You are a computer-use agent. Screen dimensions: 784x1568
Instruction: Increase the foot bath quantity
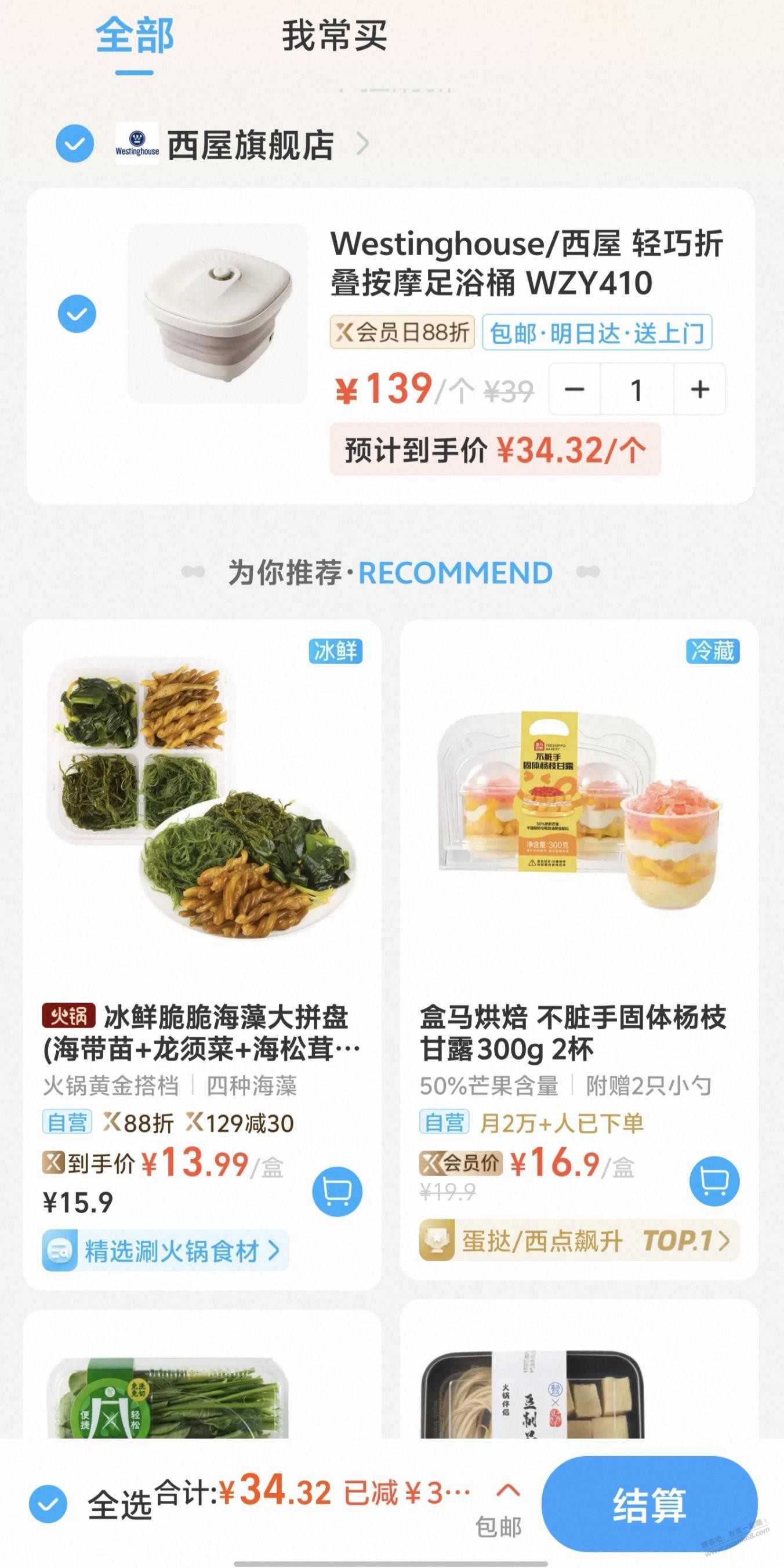(700, 390)
